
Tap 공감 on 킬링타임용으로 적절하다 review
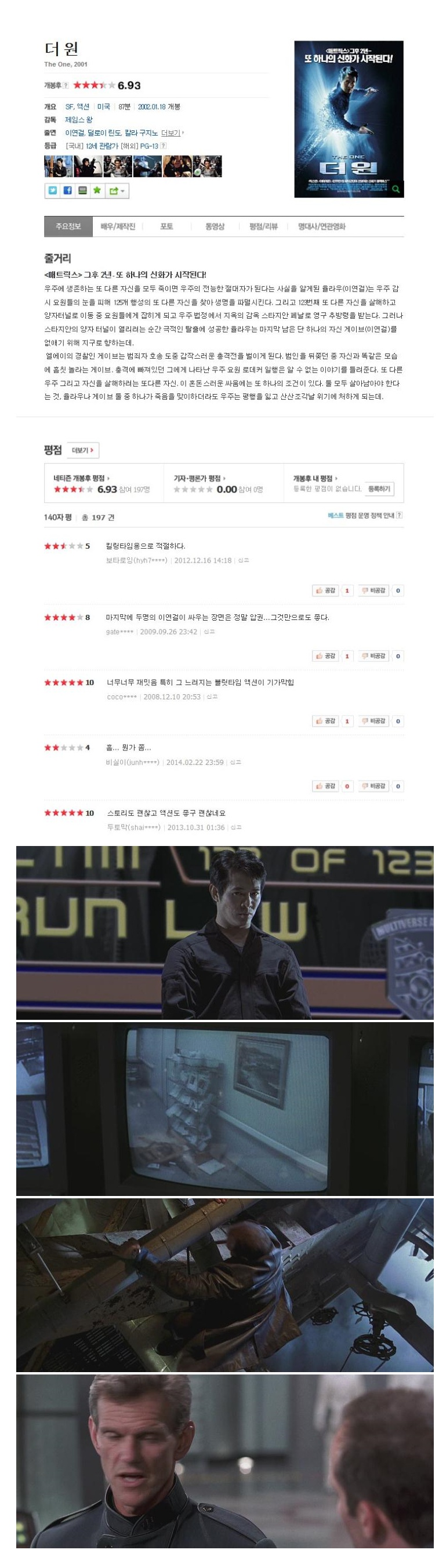(325, 590)
